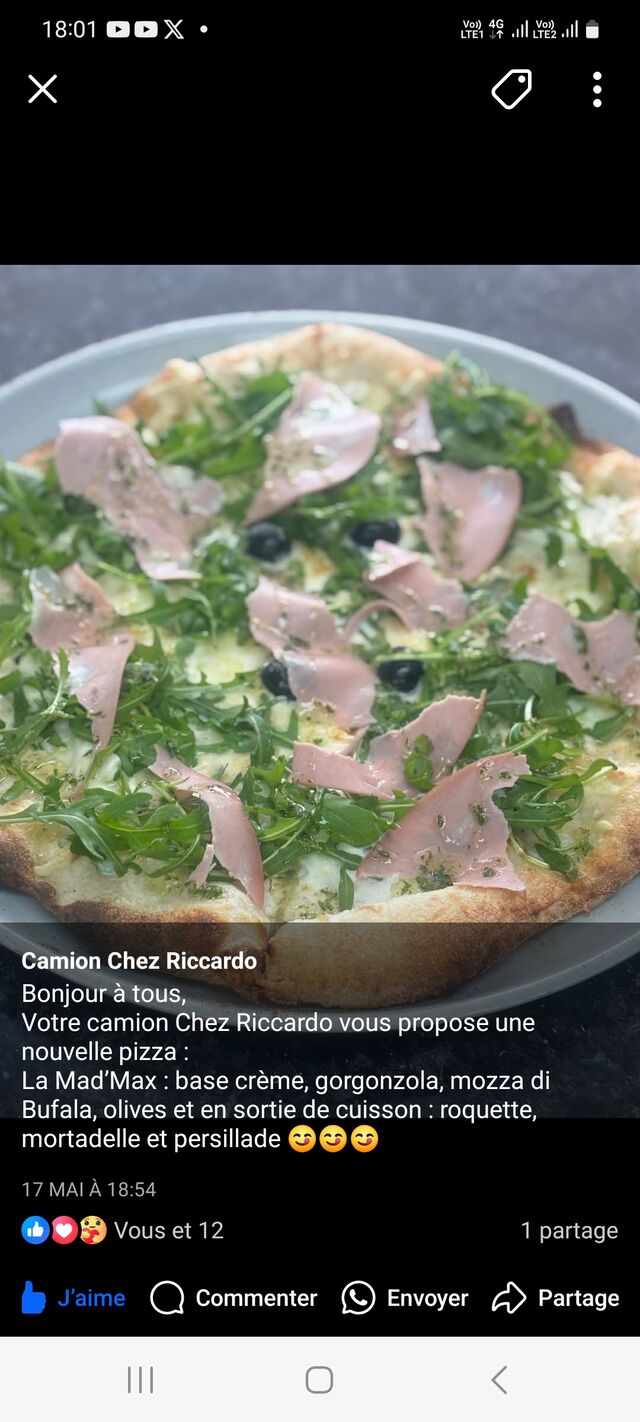Tap Commenter to write a comment
The width and height of the screenshot is (640, 1422).
click(234, 1298)
